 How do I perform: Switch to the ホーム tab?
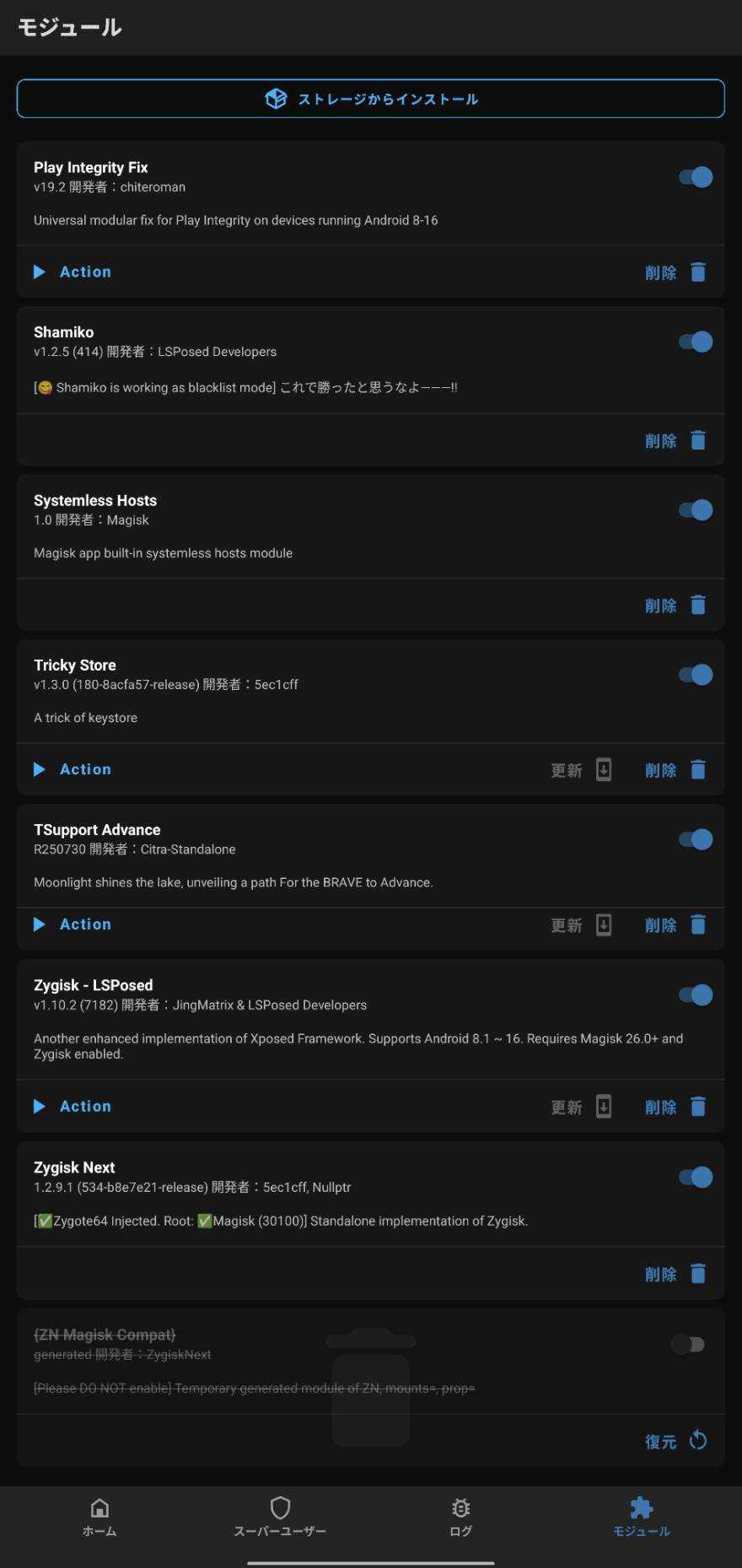click(99, 1517)
